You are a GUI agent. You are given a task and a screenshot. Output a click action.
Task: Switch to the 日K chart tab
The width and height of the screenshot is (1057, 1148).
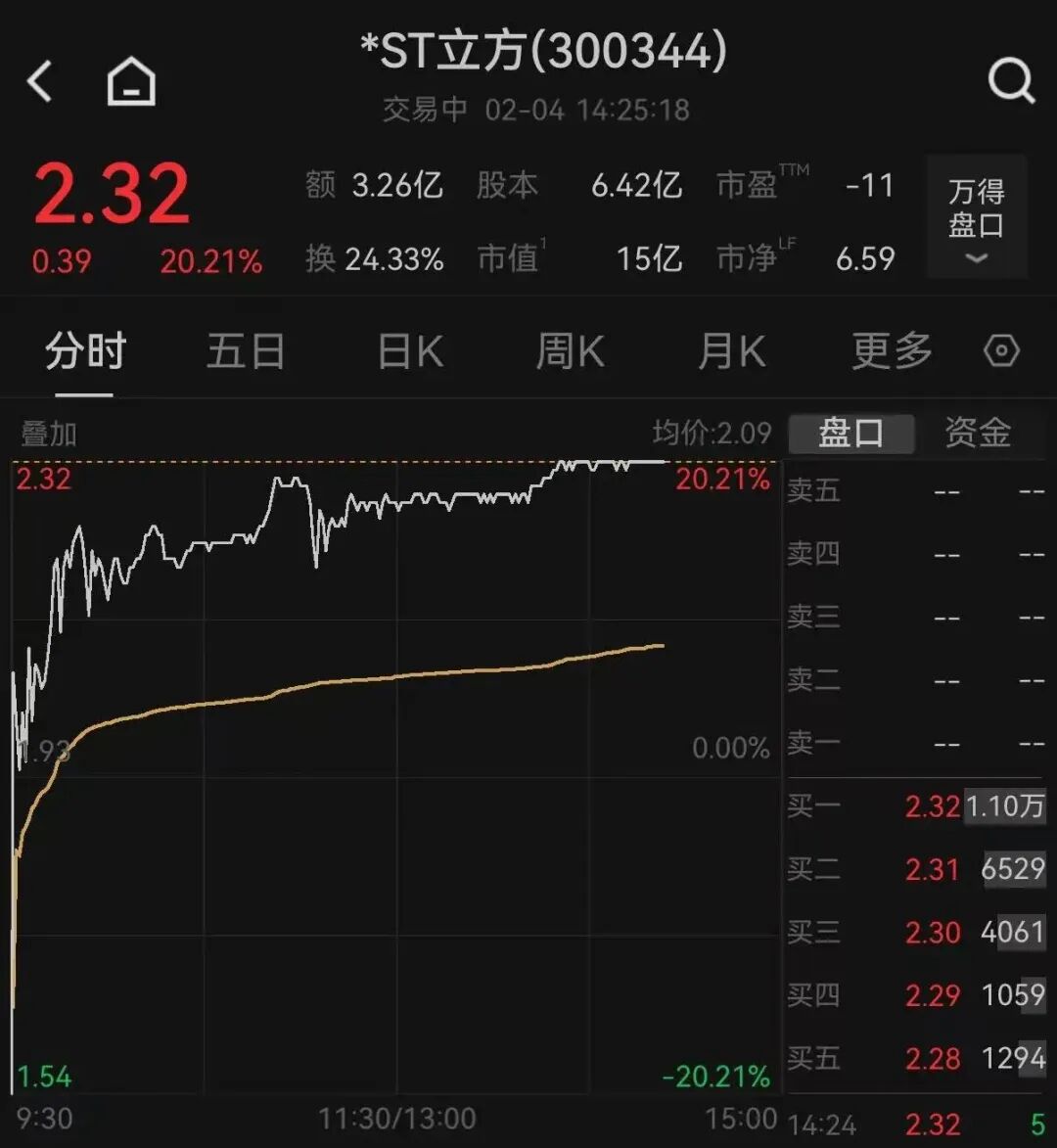[x=410, y=351]
